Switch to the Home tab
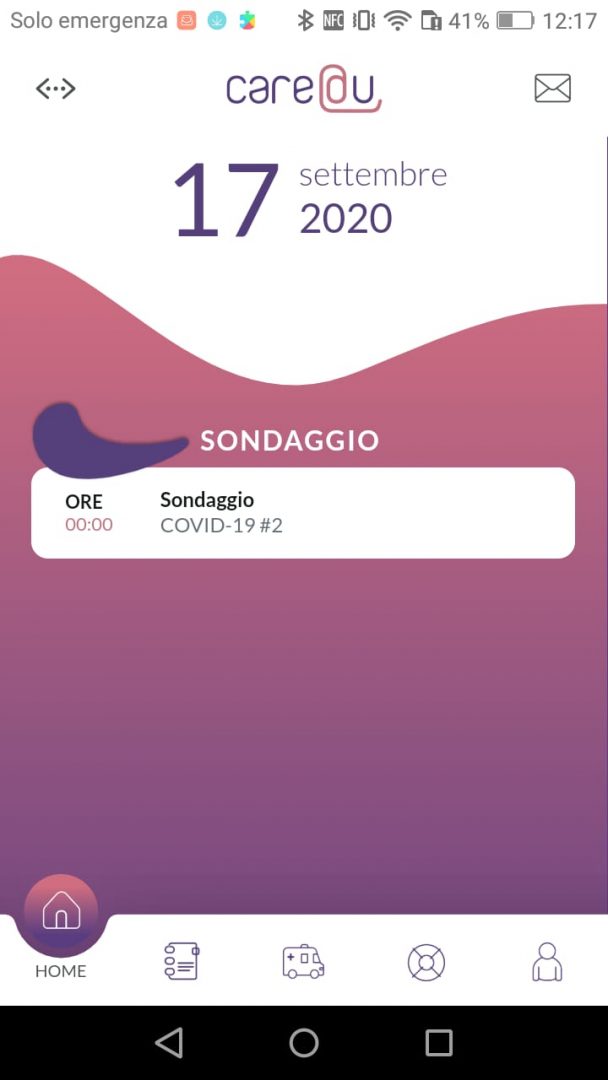The height and width of the screenshot is (1080, 608). click(x=61, y=927)
